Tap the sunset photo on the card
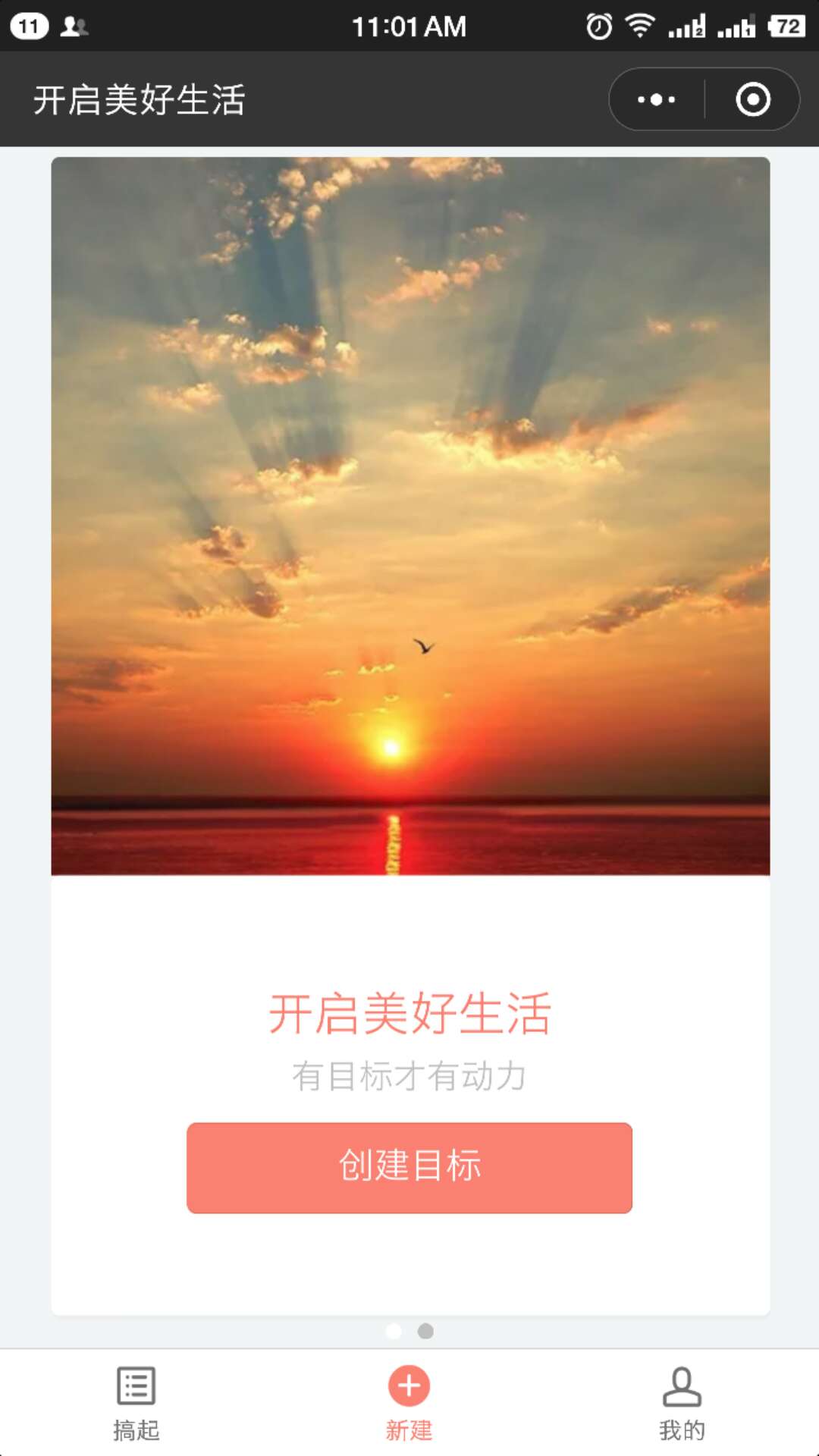Image resolution: width=819 pixels, height=1456 pixels. (x=409, y=516)
